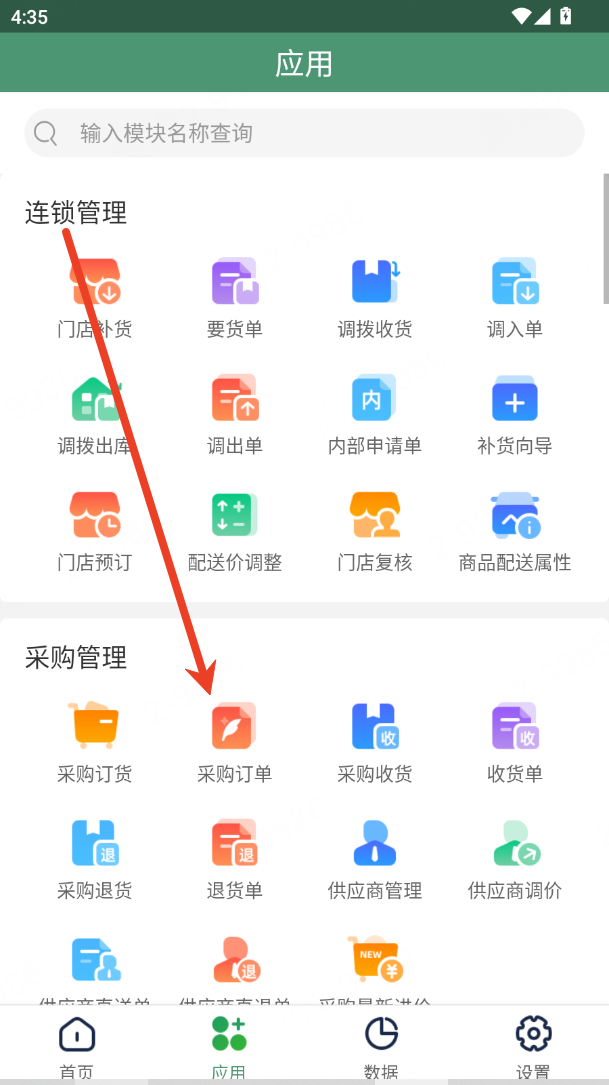This screenshot has width=609, height=1085.
Task: Tap the module name search field
Action: [x=304, y=133]
